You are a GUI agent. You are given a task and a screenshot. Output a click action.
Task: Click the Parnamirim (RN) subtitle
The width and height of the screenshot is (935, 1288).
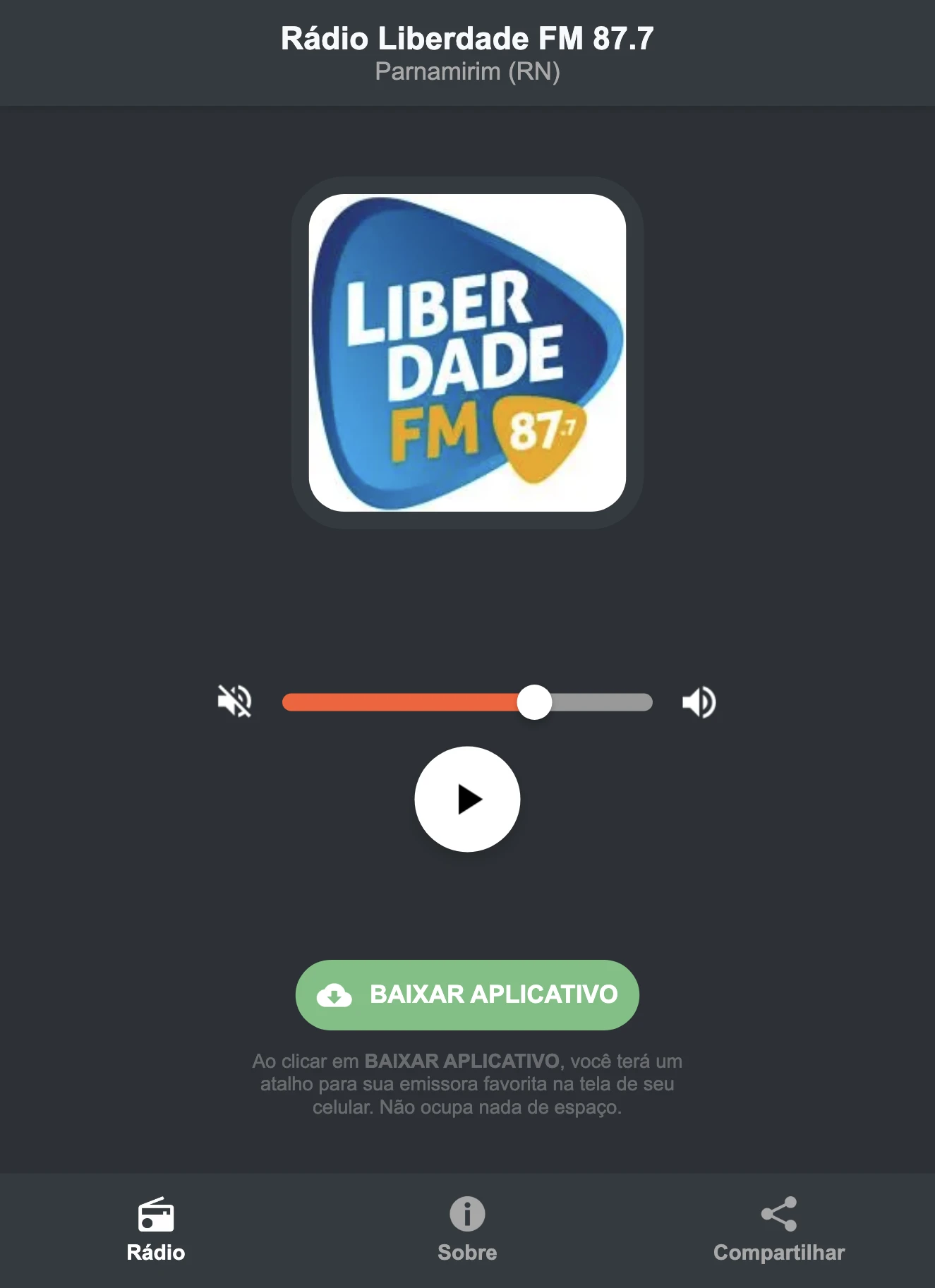coord(467,71)
